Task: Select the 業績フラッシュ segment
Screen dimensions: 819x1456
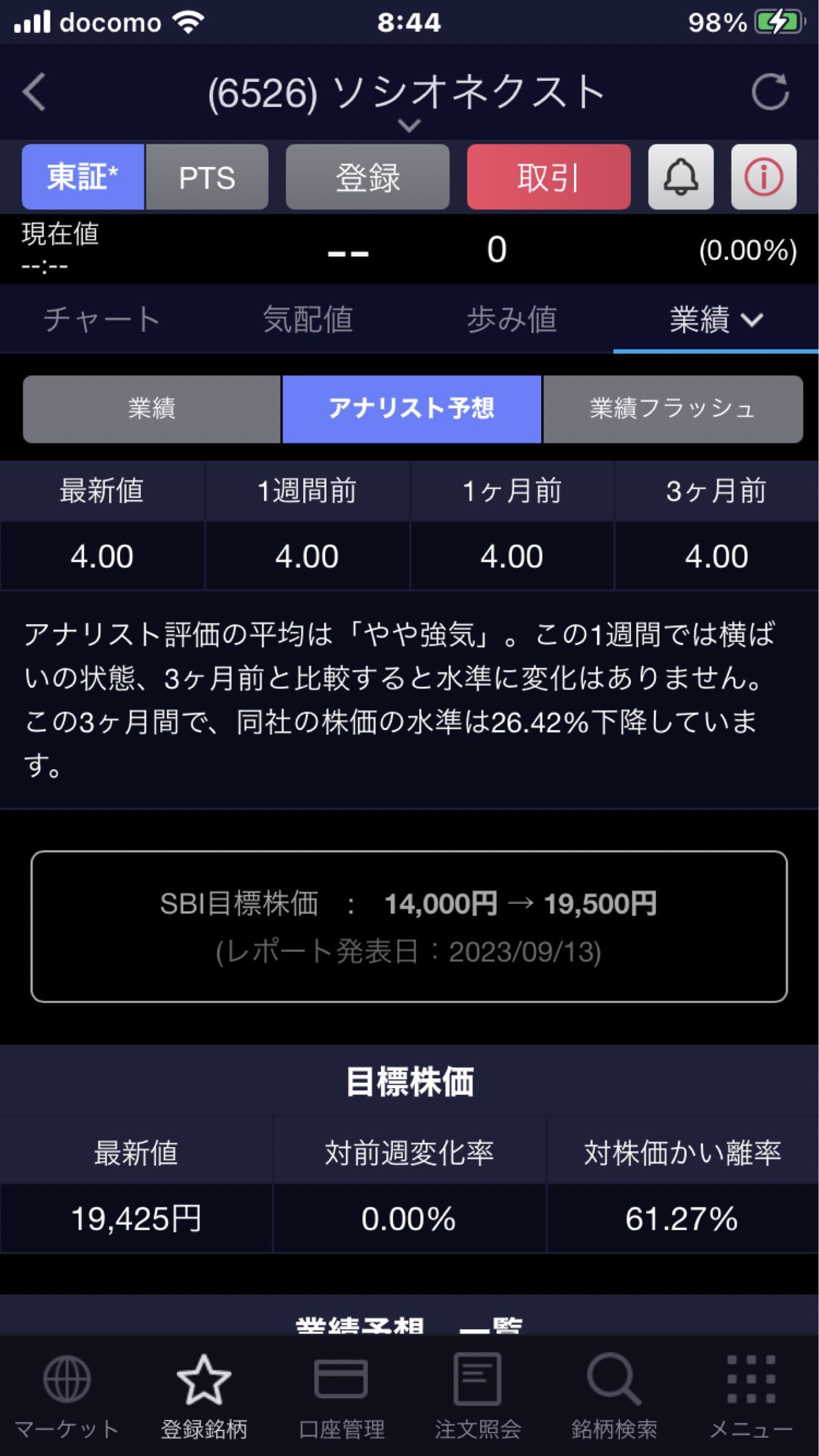Action: pyautogui.click(x=673, y=408)
